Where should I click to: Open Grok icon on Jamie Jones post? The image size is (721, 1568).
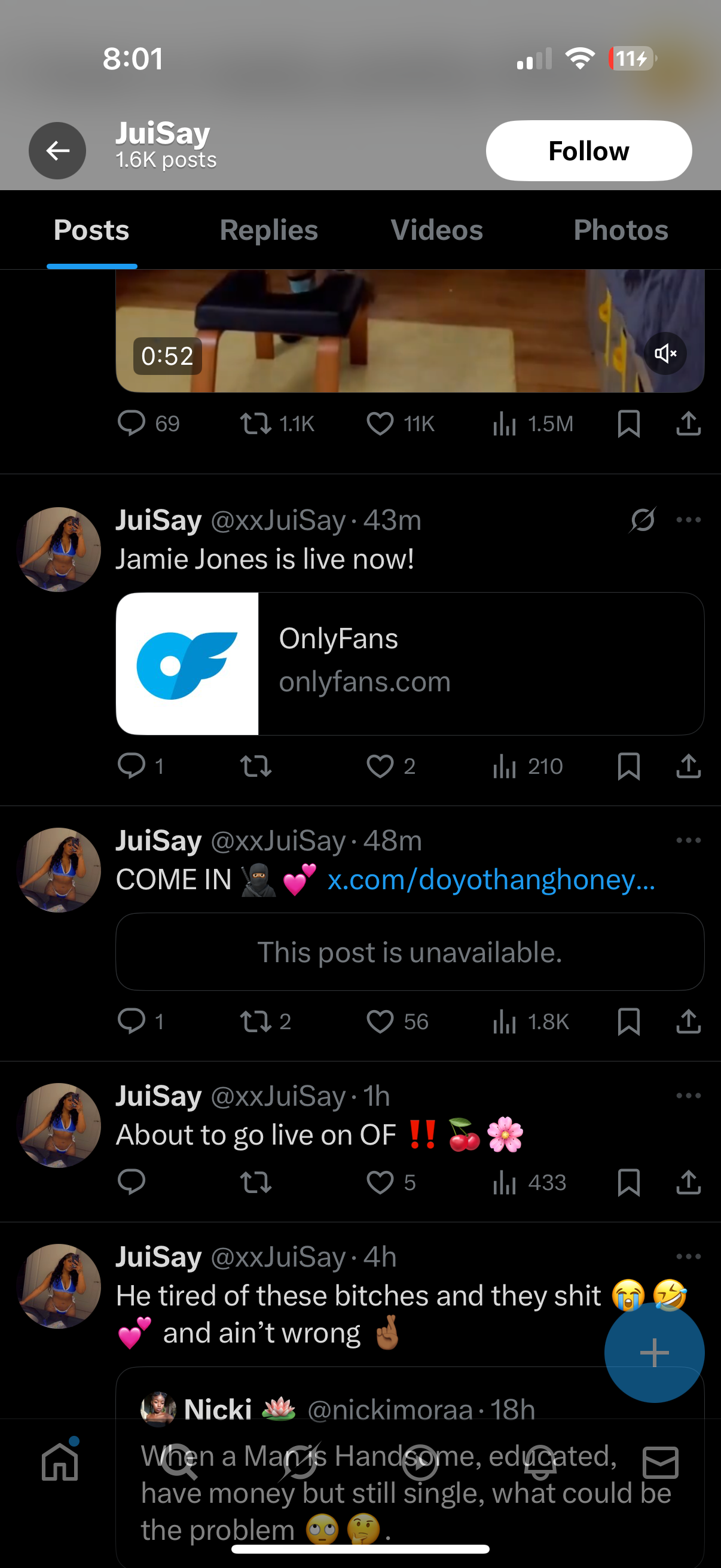coord(643,520)
